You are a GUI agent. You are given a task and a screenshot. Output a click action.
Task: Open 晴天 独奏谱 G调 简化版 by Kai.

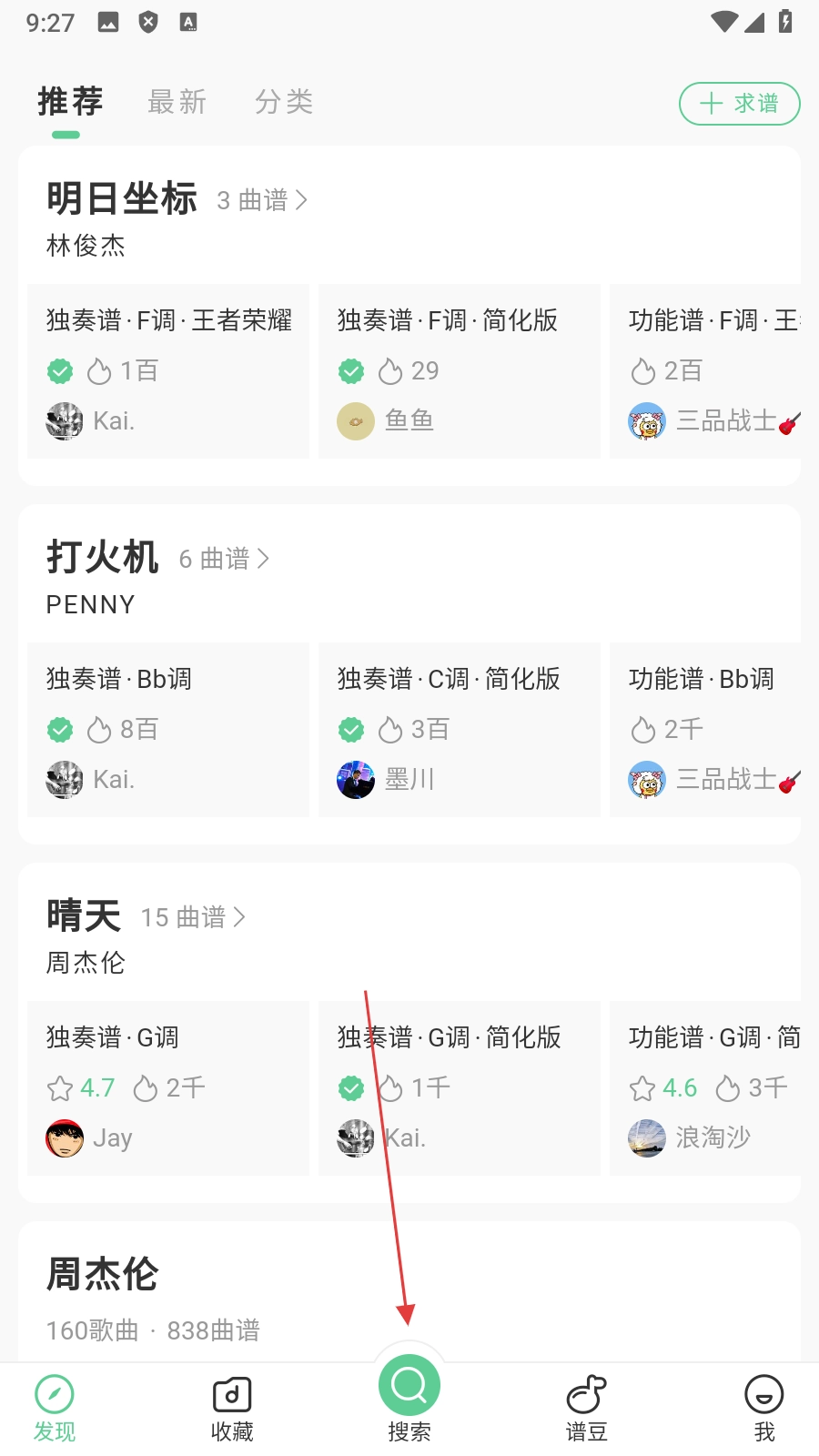tap(459, 1087)
